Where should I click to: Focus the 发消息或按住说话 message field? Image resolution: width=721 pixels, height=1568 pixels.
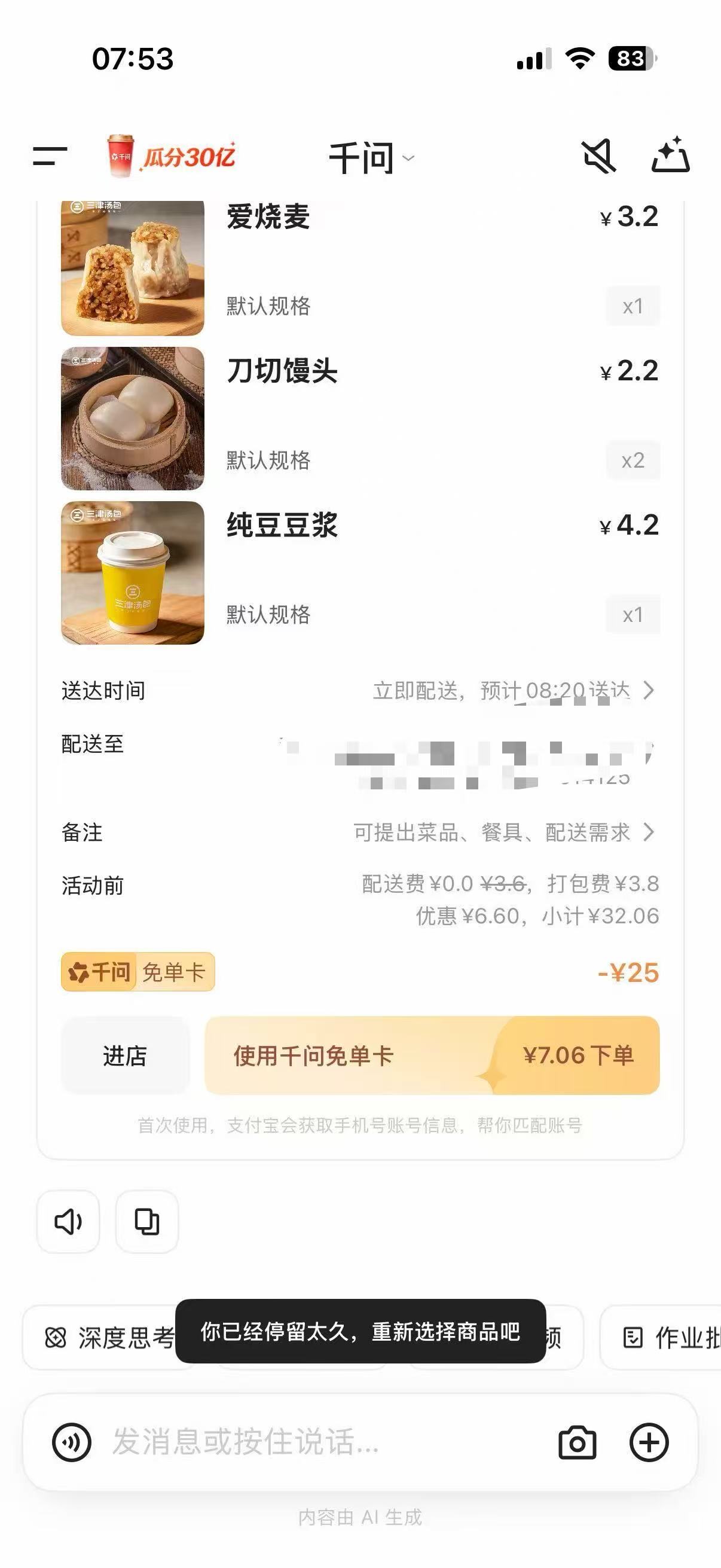coord(304,1442)
